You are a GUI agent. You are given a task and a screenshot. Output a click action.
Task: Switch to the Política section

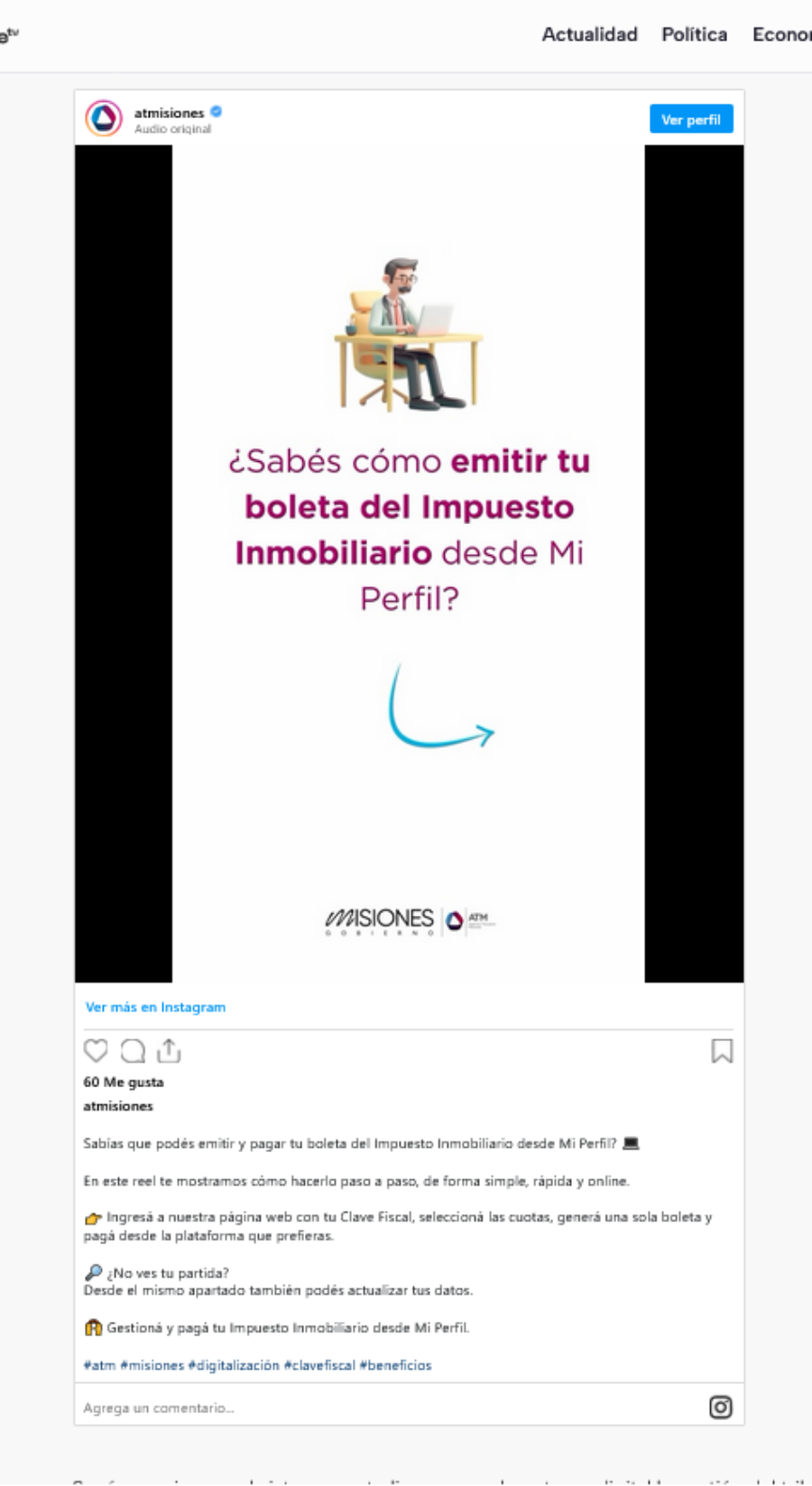click(694, 34)
